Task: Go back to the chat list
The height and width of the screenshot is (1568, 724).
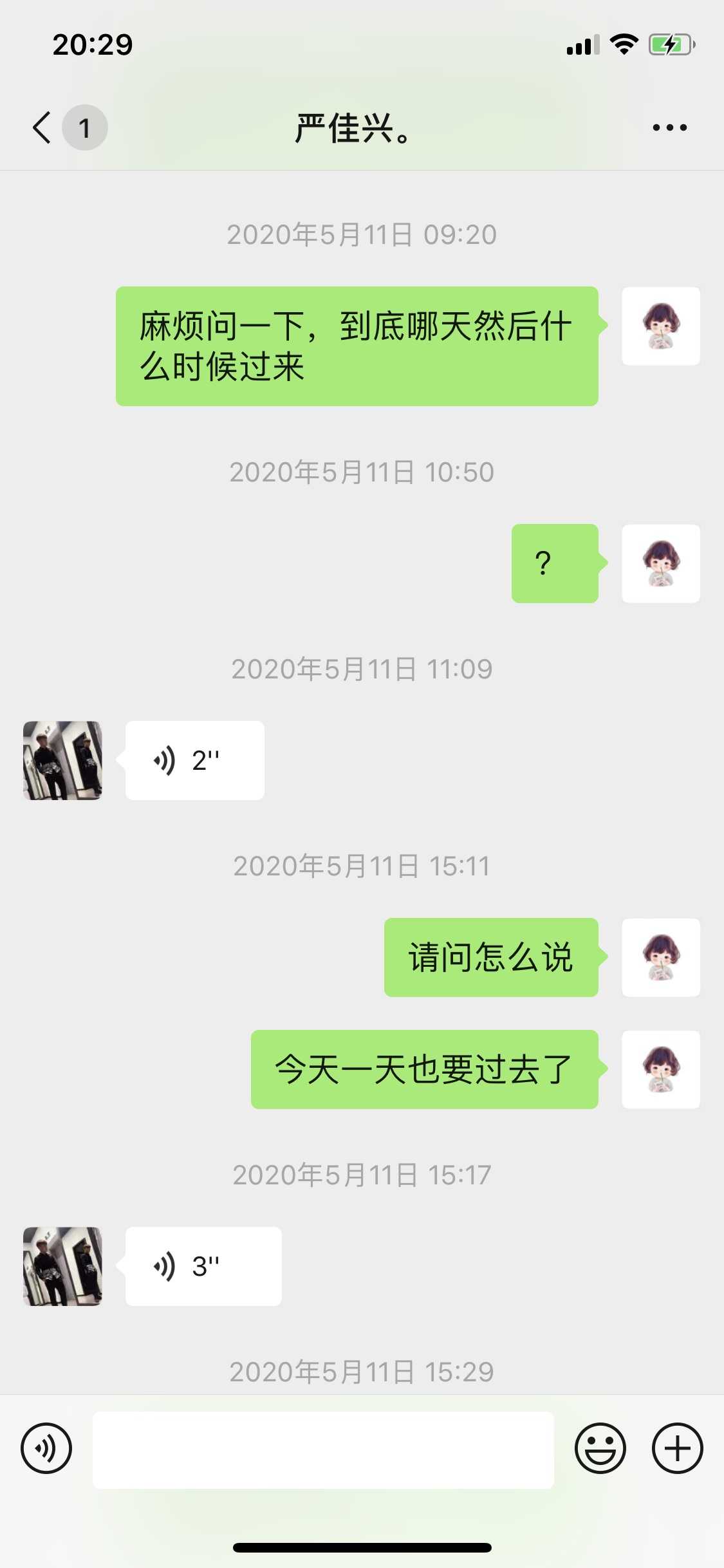Action: point(42,127)
